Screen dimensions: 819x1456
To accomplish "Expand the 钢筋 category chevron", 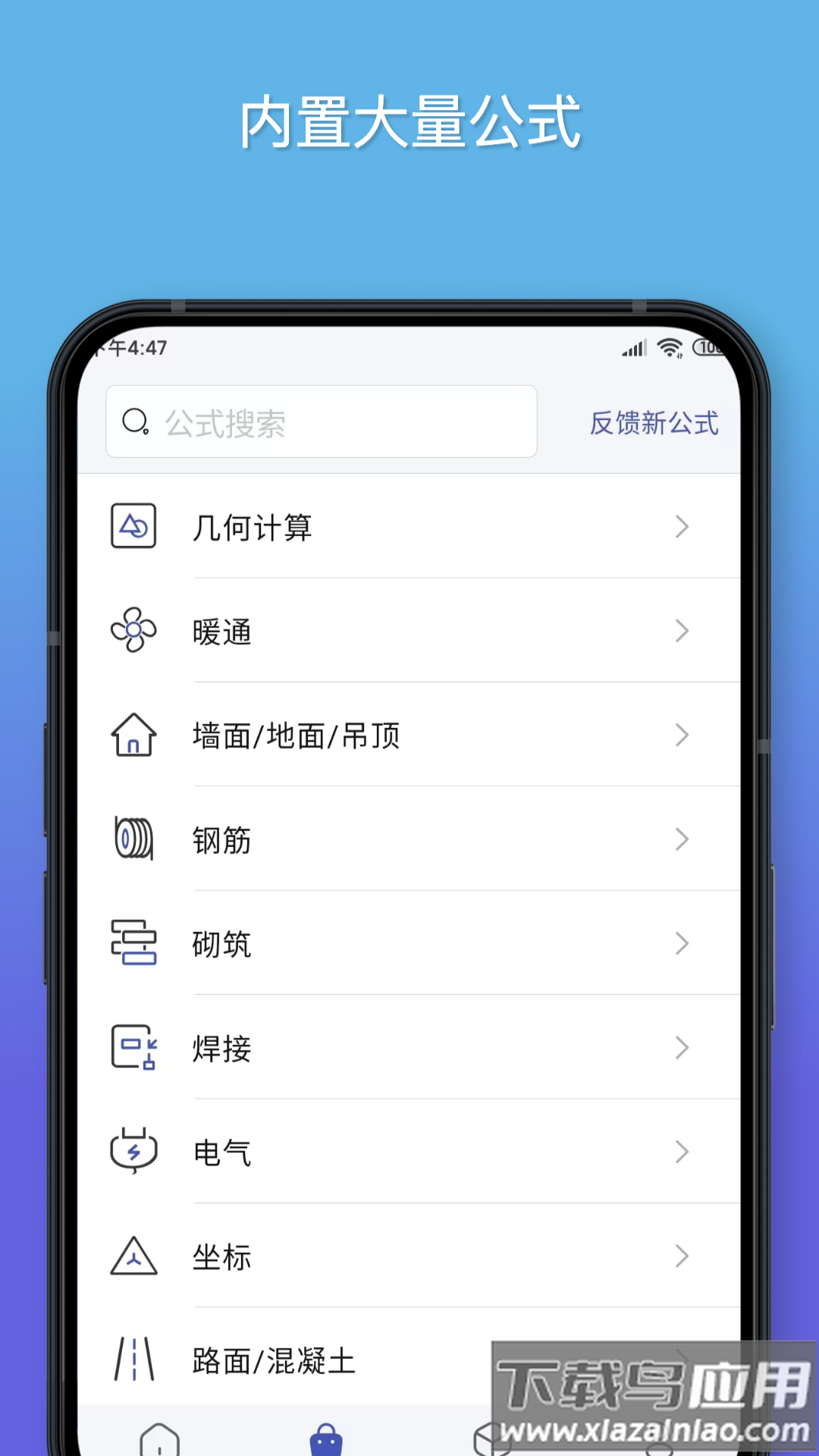I will [x=682, y=839].
